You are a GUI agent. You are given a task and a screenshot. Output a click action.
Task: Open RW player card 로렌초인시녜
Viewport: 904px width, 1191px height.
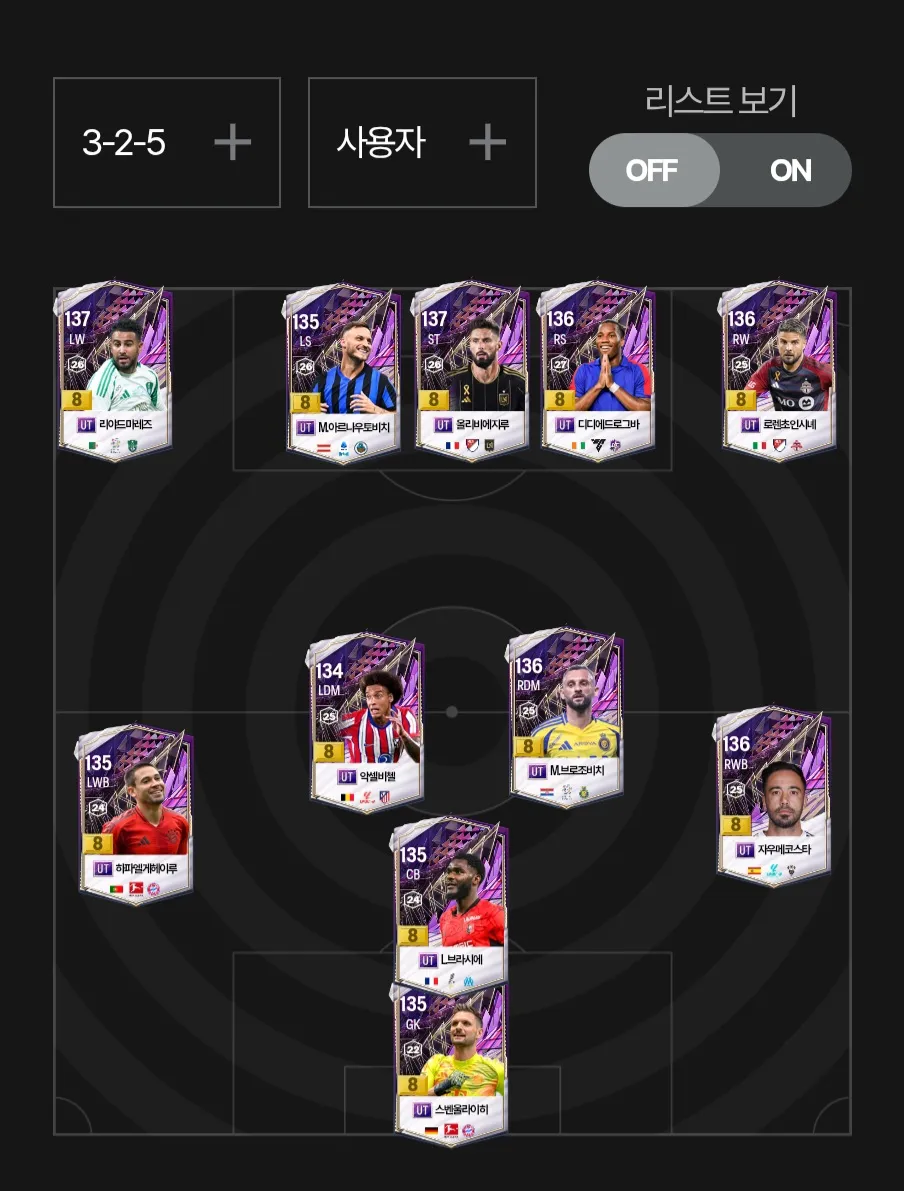click(777, 371)
